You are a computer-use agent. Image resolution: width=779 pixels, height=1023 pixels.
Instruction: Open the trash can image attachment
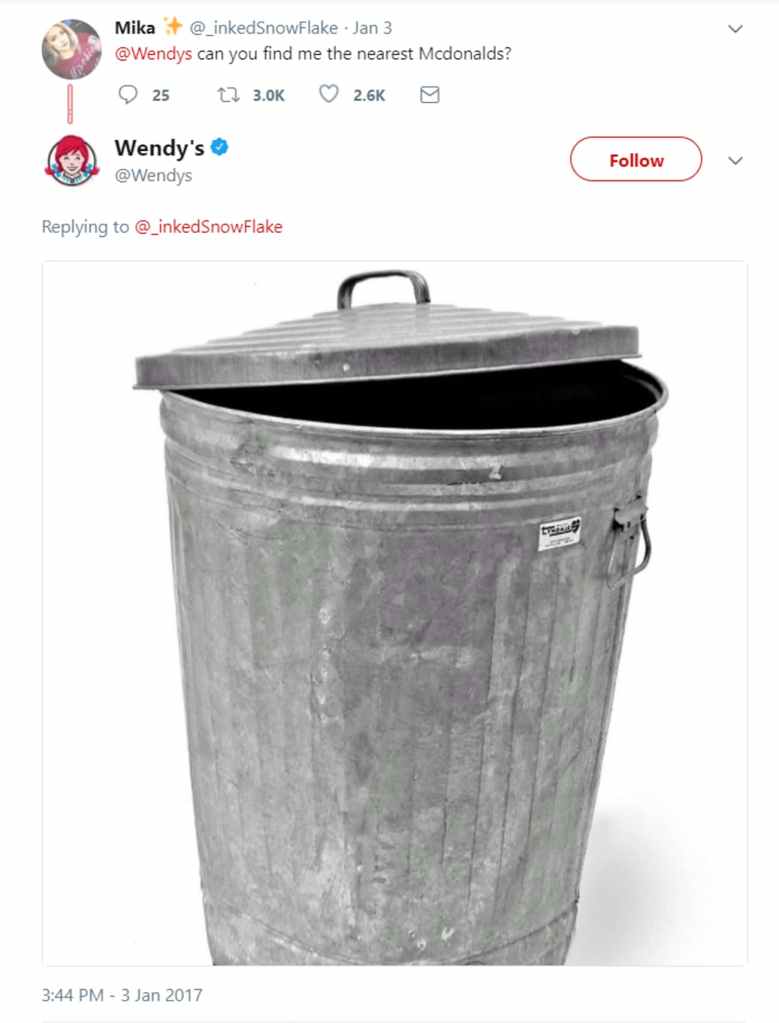click(x=392, y=612)
